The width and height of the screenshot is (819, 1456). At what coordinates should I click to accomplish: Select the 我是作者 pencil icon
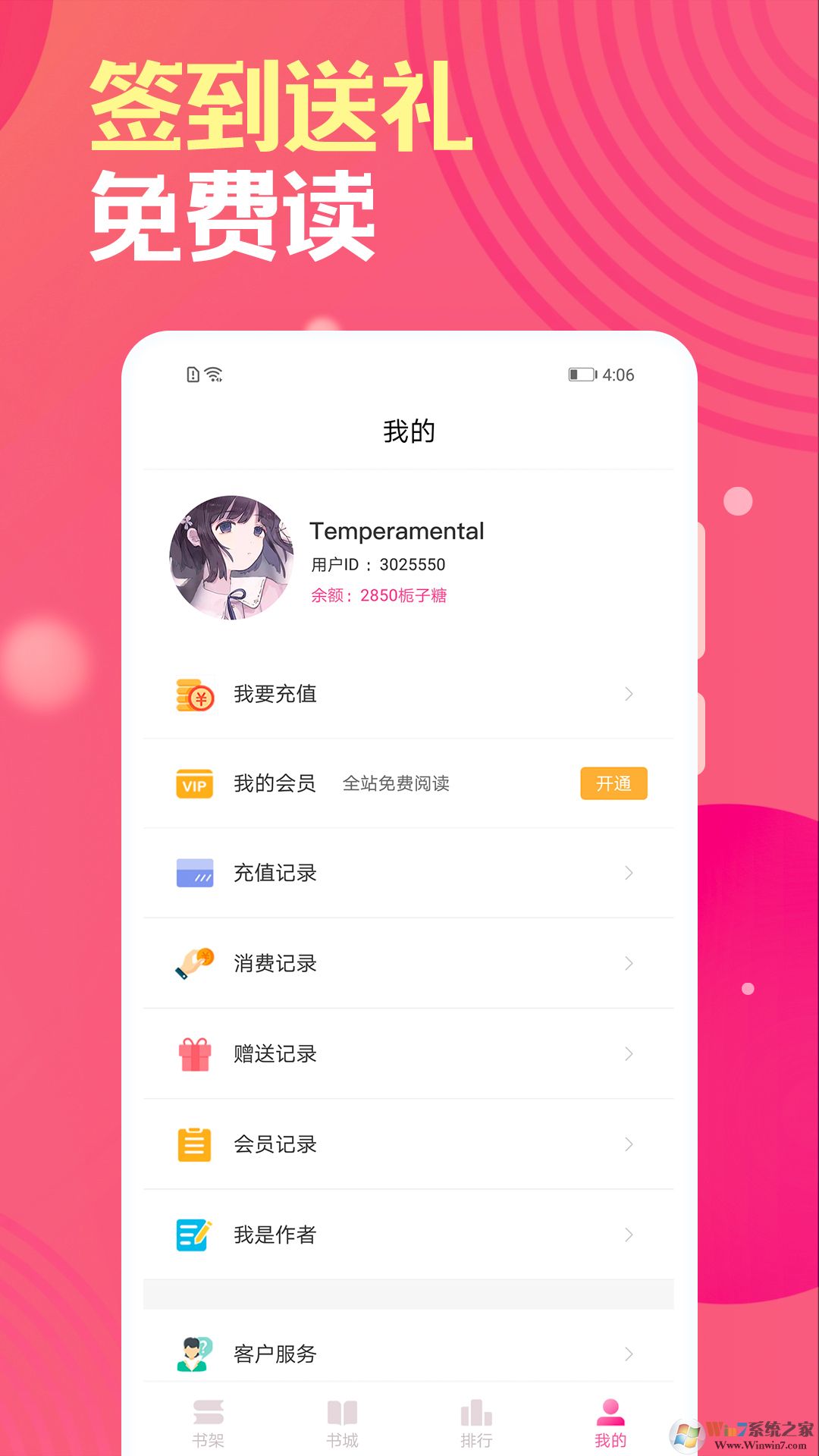[194, 1235]
